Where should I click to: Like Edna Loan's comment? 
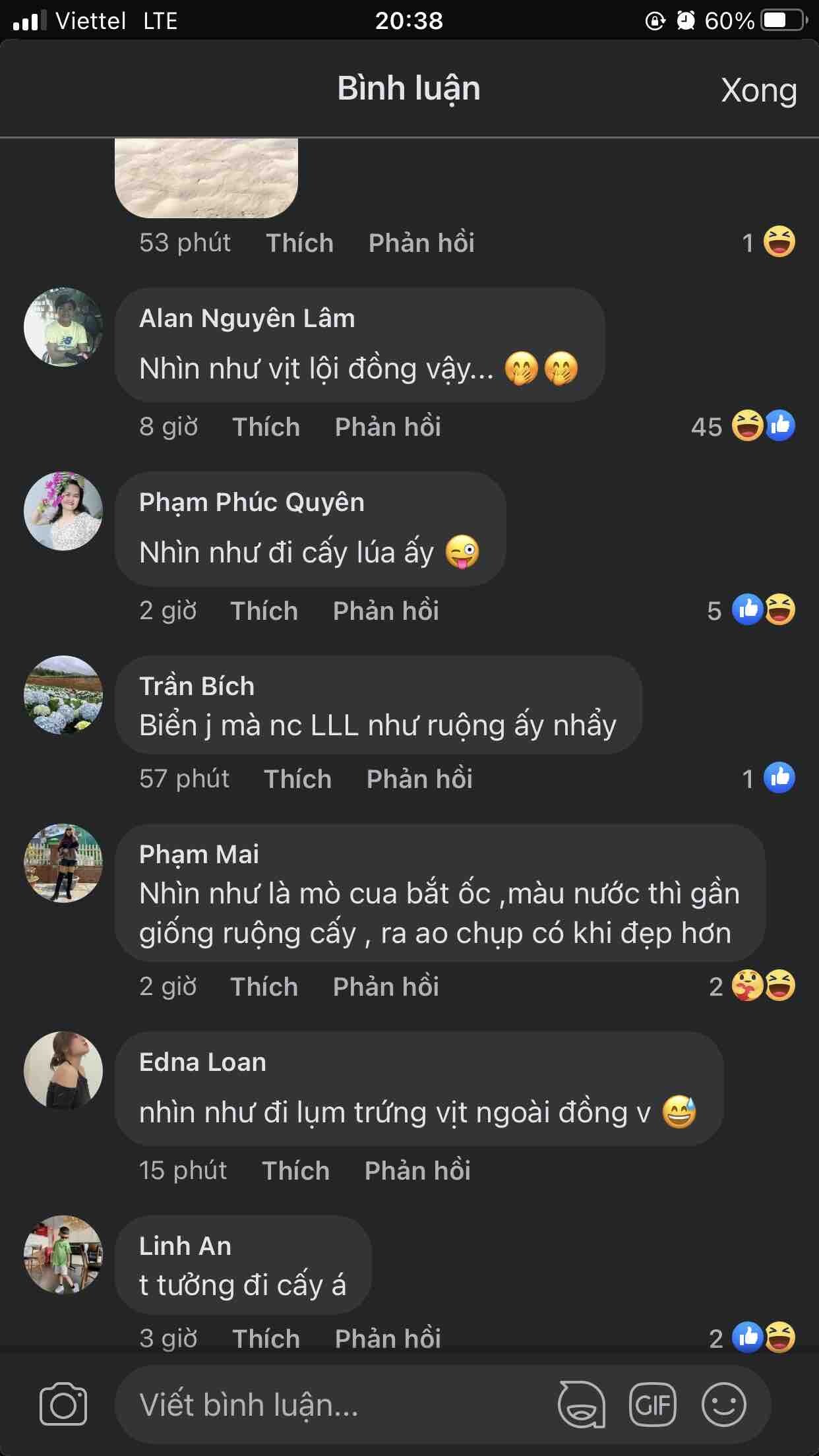pyautogui.click(x=295, y=1170)
